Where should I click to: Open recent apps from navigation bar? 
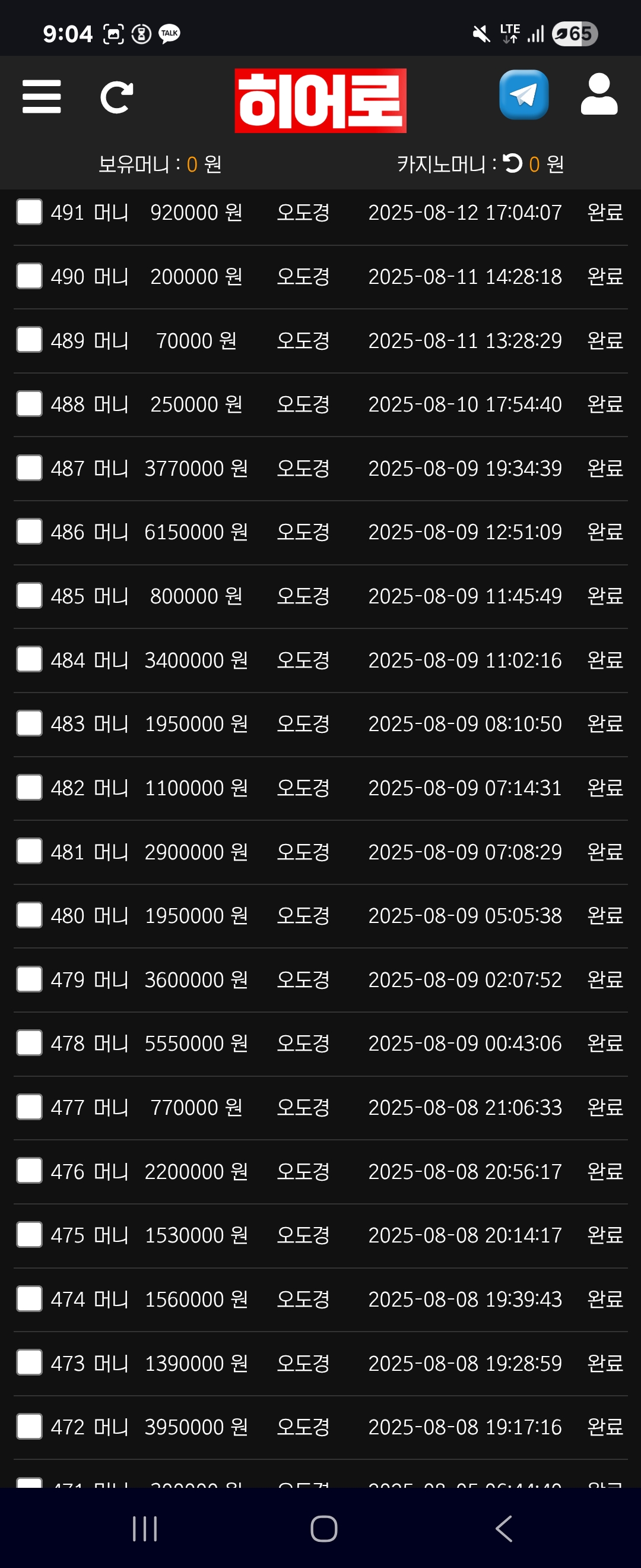coord(145,1528)
